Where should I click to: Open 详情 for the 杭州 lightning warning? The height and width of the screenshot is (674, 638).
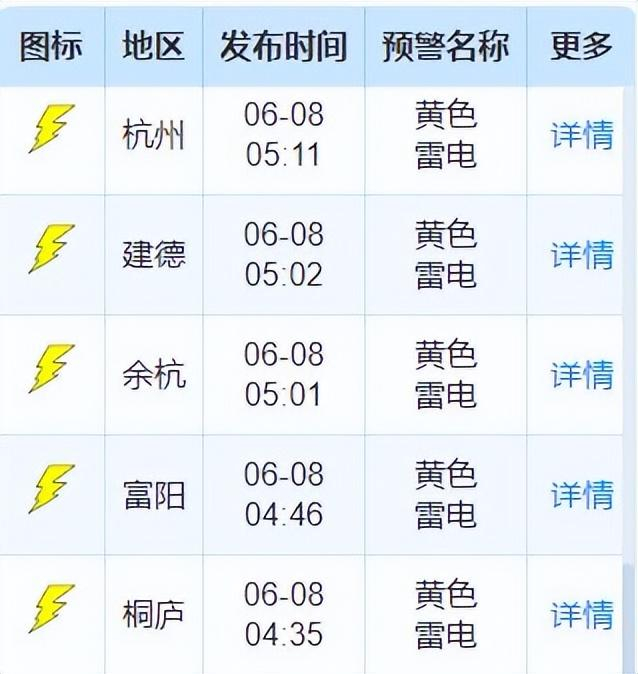point(581,135)
